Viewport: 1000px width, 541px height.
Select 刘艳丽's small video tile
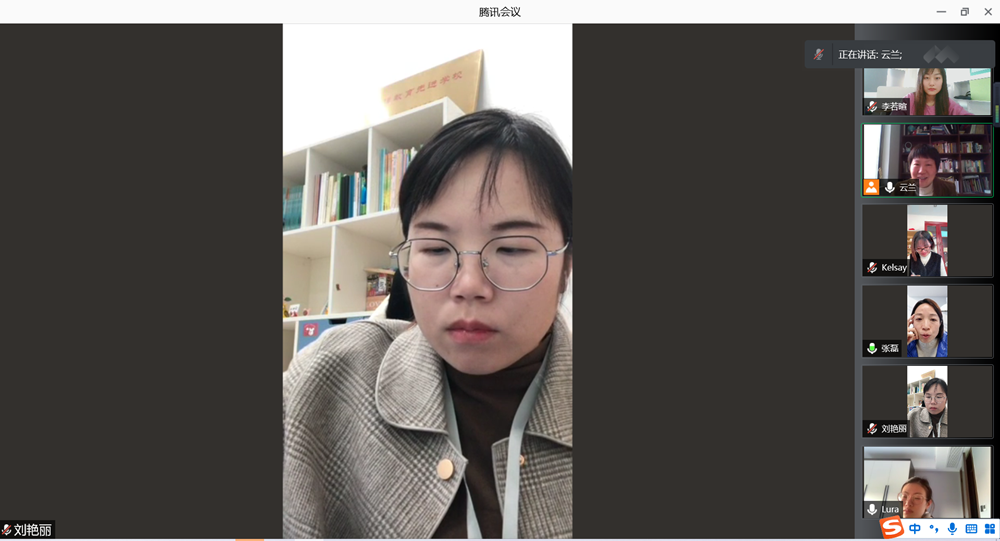[927, 401]
